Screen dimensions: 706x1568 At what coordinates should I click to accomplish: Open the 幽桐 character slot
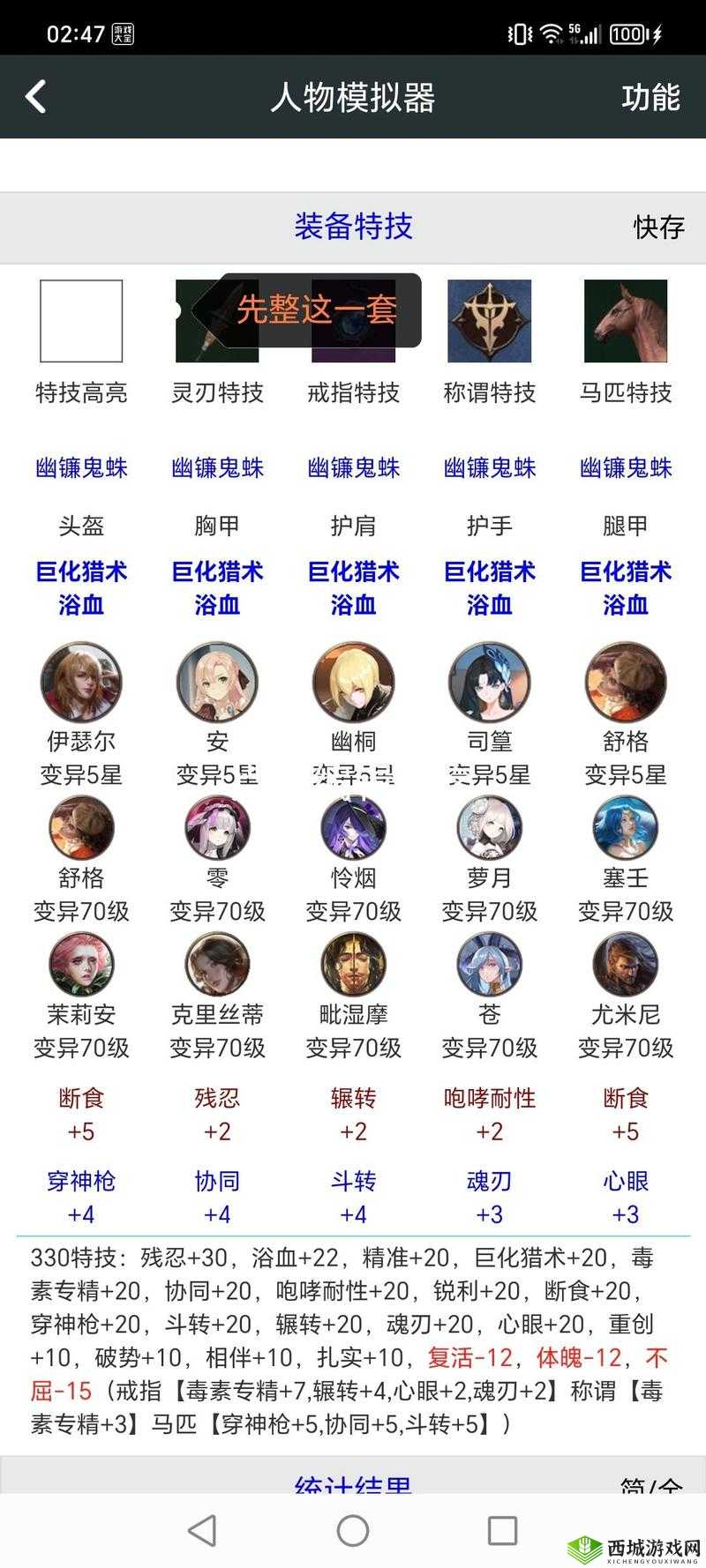tap(353, 683)
